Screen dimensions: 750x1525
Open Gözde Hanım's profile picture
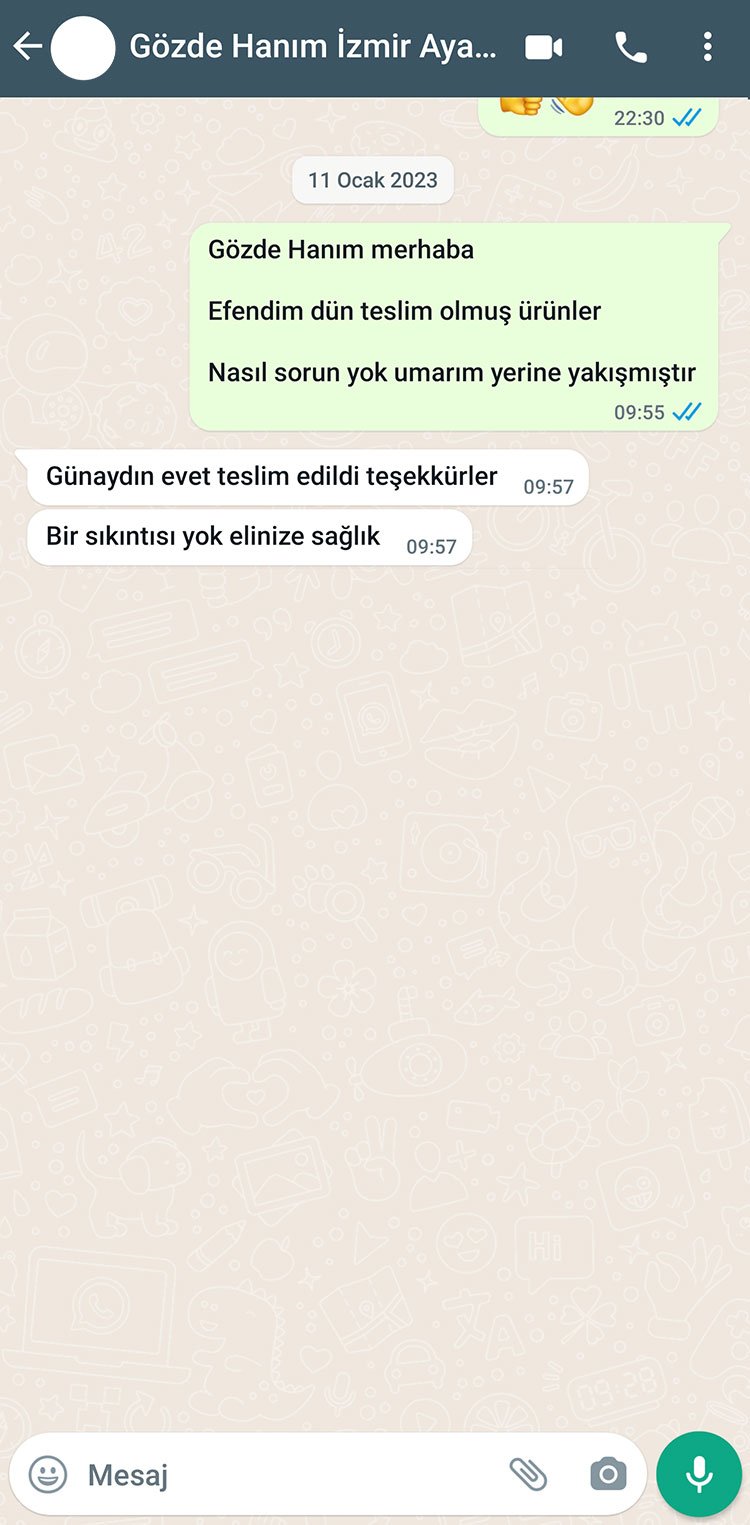(x=83, y=48)
